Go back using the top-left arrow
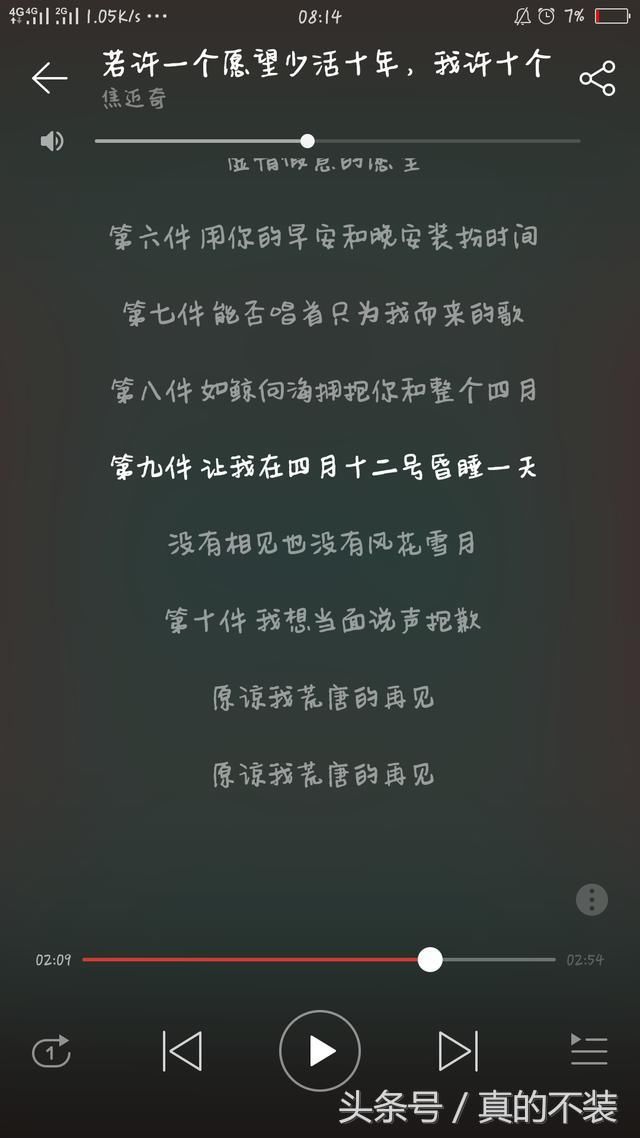The image size is (640, 1138). coord(49,78)
